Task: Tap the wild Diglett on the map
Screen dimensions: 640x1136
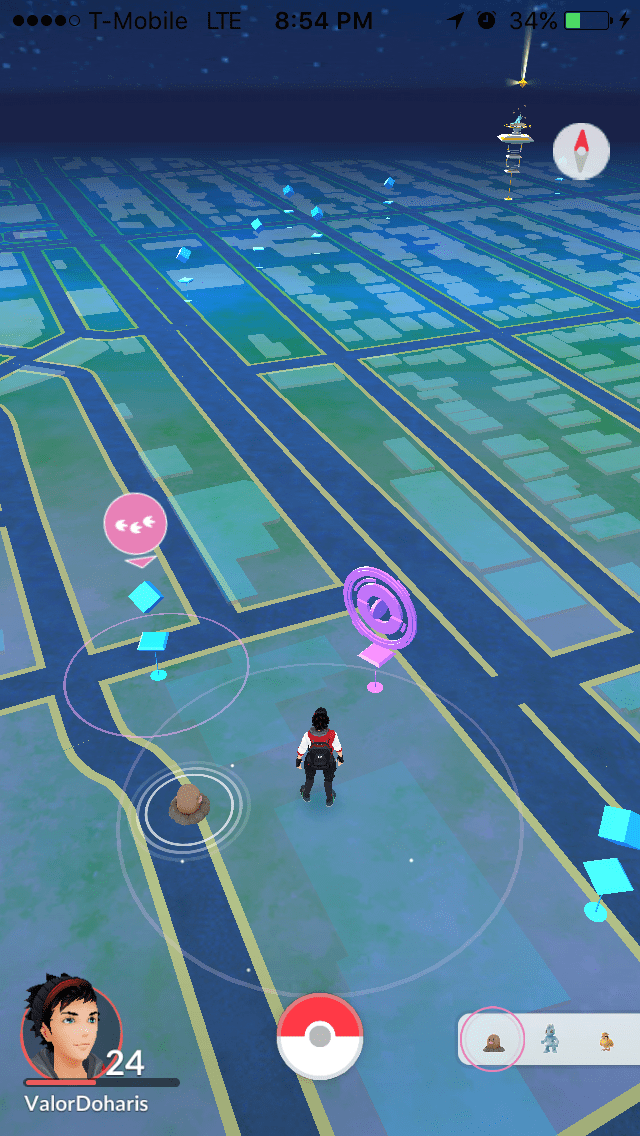Action: [189, 803]
